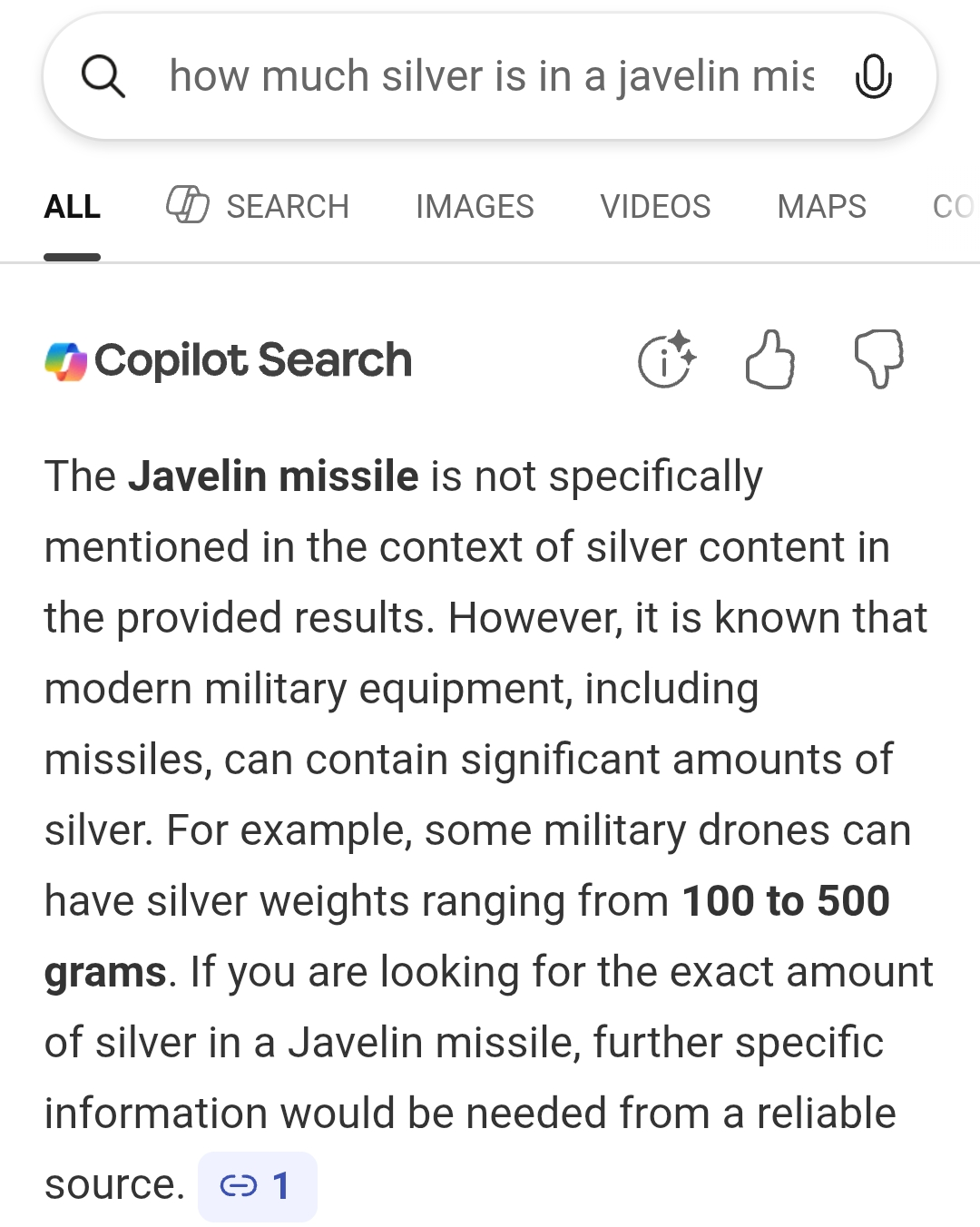Viewport: 980px width, 1227px height.
Task: Open source citation link 1
Action: pos(257,1185)
